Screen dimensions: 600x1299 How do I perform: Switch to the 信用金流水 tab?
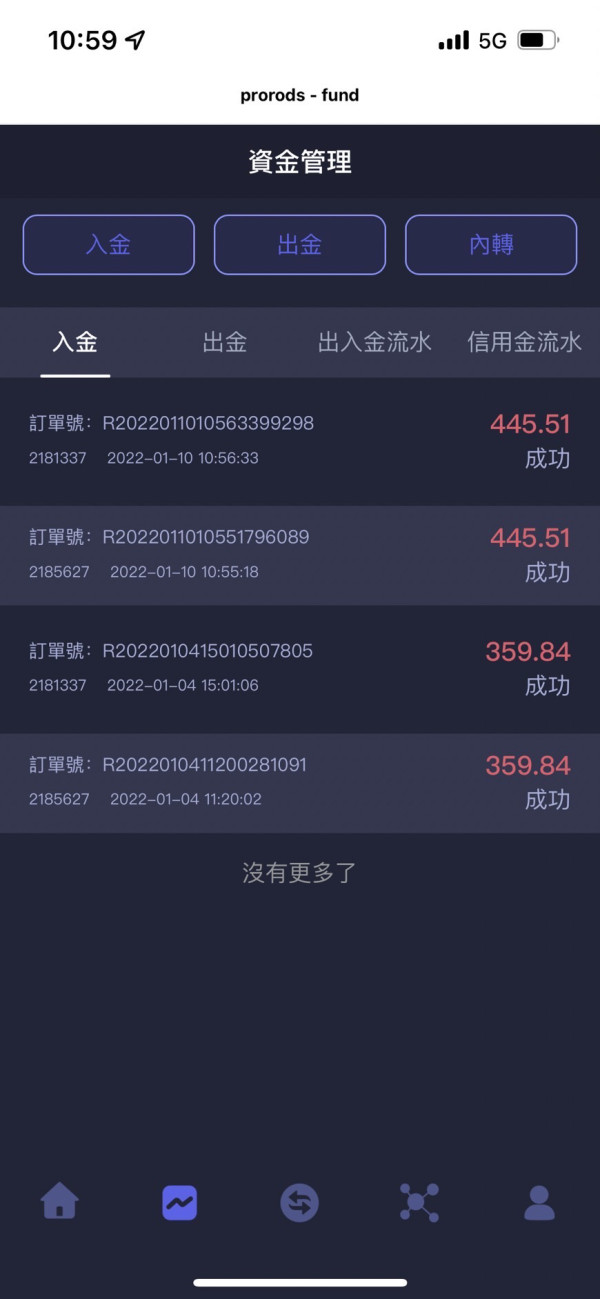(525, 342)
